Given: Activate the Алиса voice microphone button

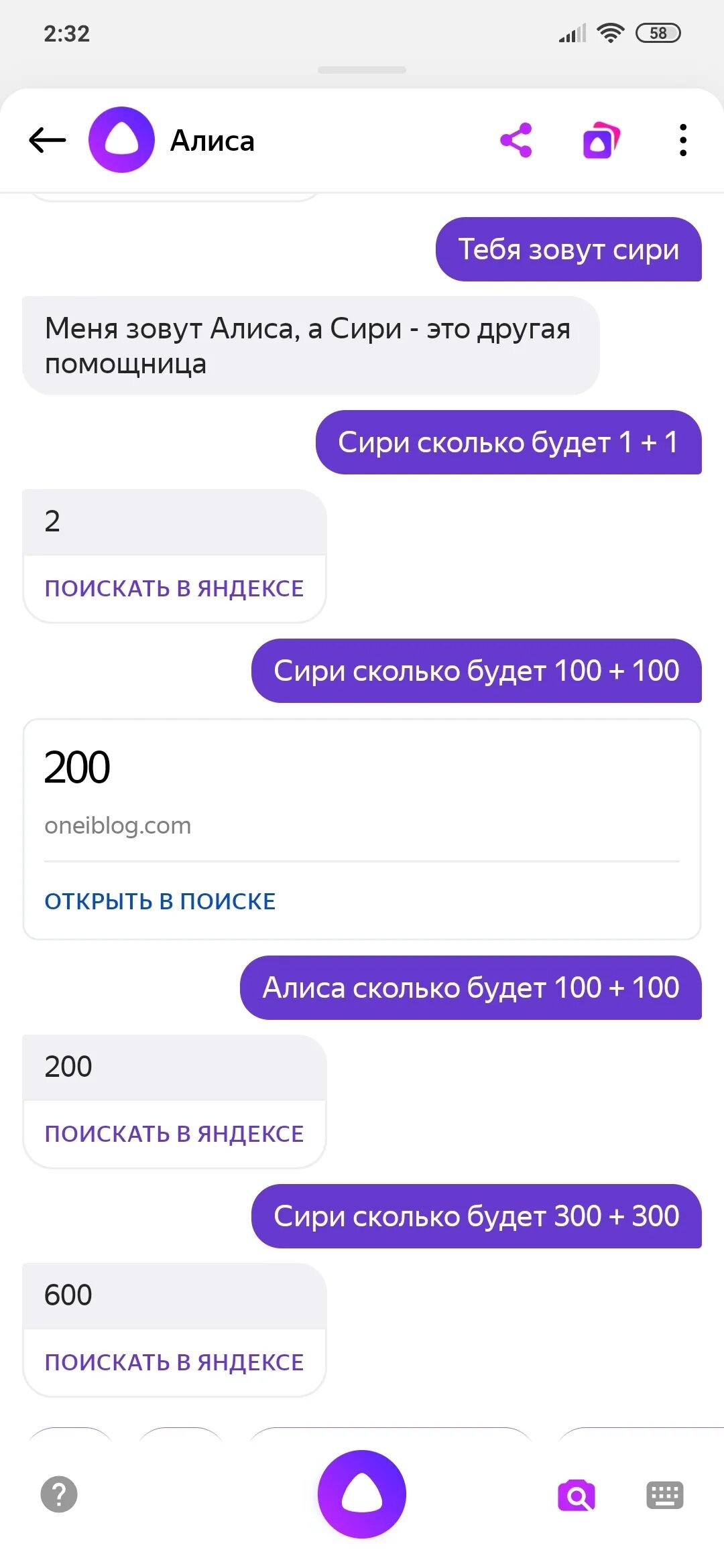Looking at the screenshot, I should (x=362, y=1494).
